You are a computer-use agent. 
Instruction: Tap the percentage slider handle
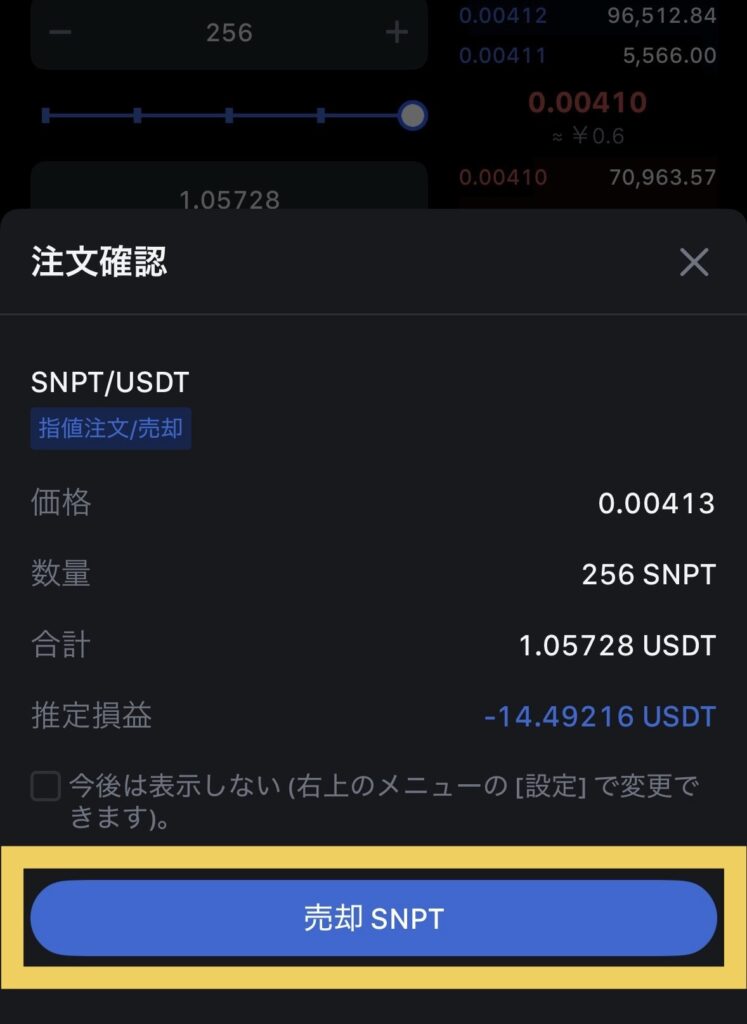(412, 116)
